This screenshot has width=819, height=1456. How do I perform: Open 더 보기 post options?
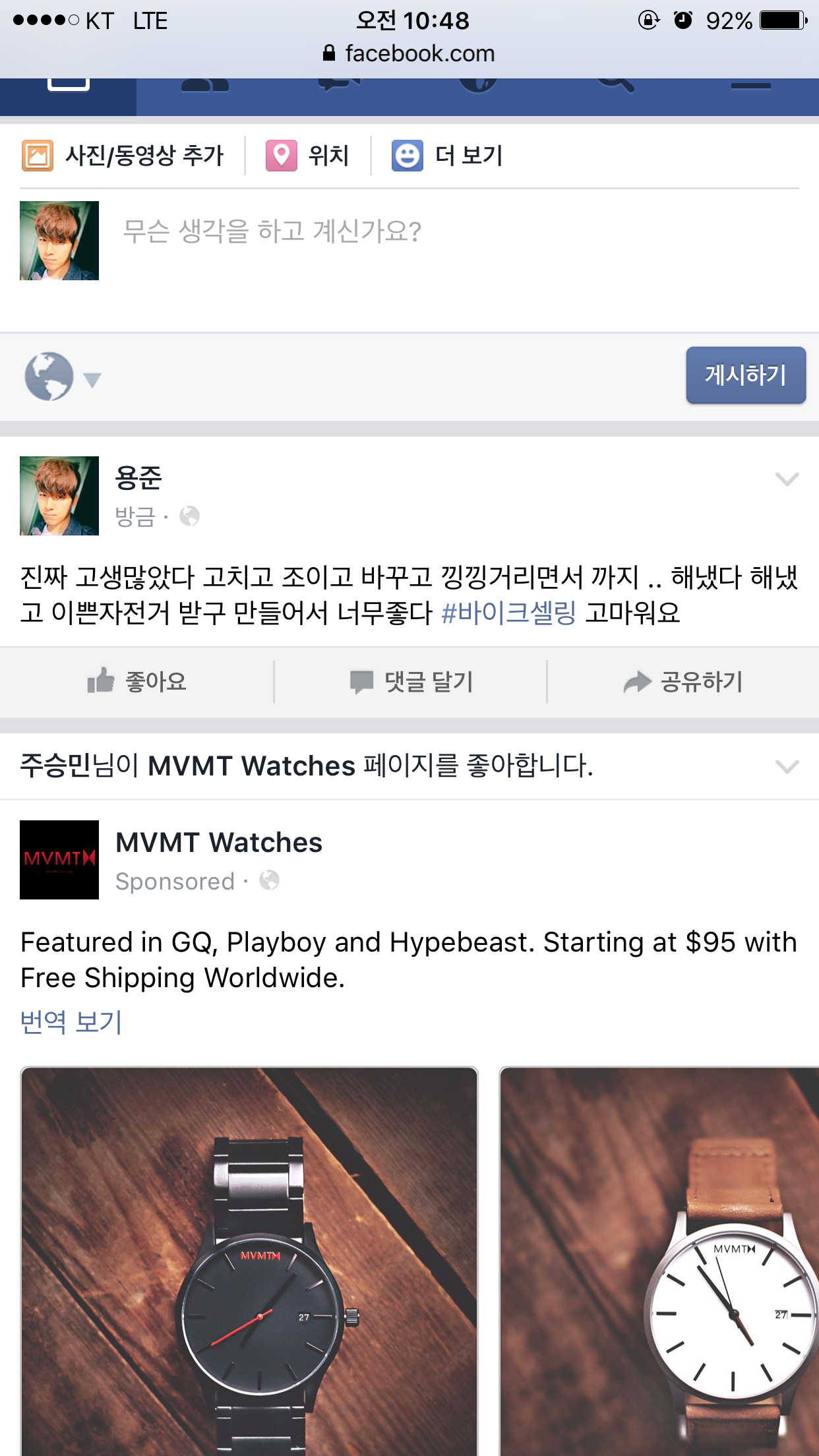tap(447, 156)
